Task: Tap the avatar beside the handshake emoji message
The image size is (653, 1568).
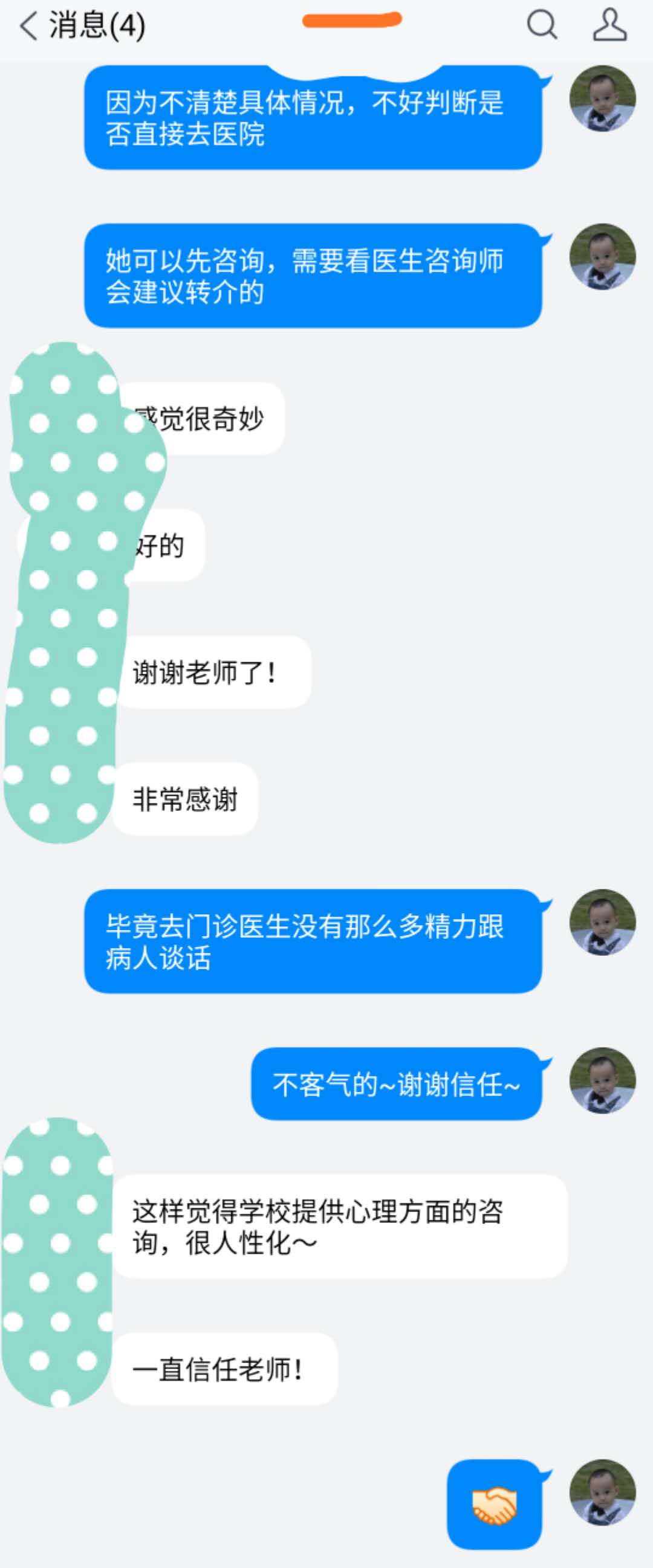Action: 602,1492
